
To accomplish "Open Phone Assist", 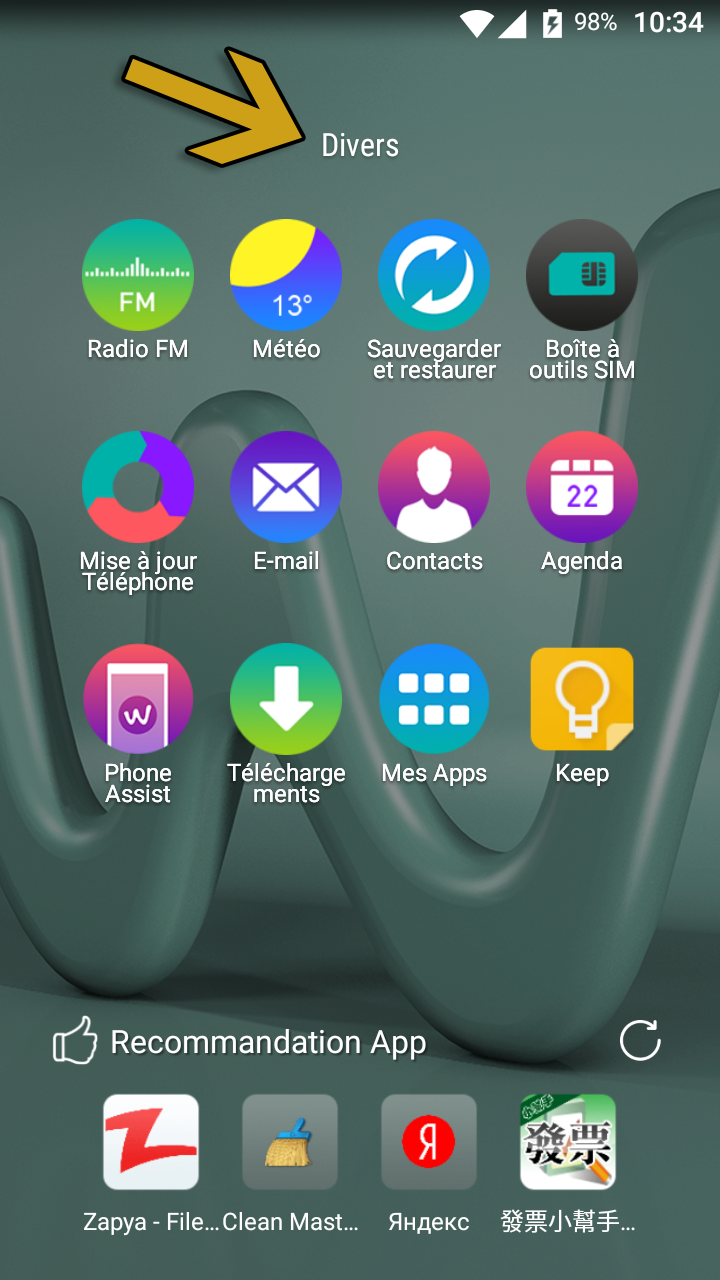I will point(138,699).
